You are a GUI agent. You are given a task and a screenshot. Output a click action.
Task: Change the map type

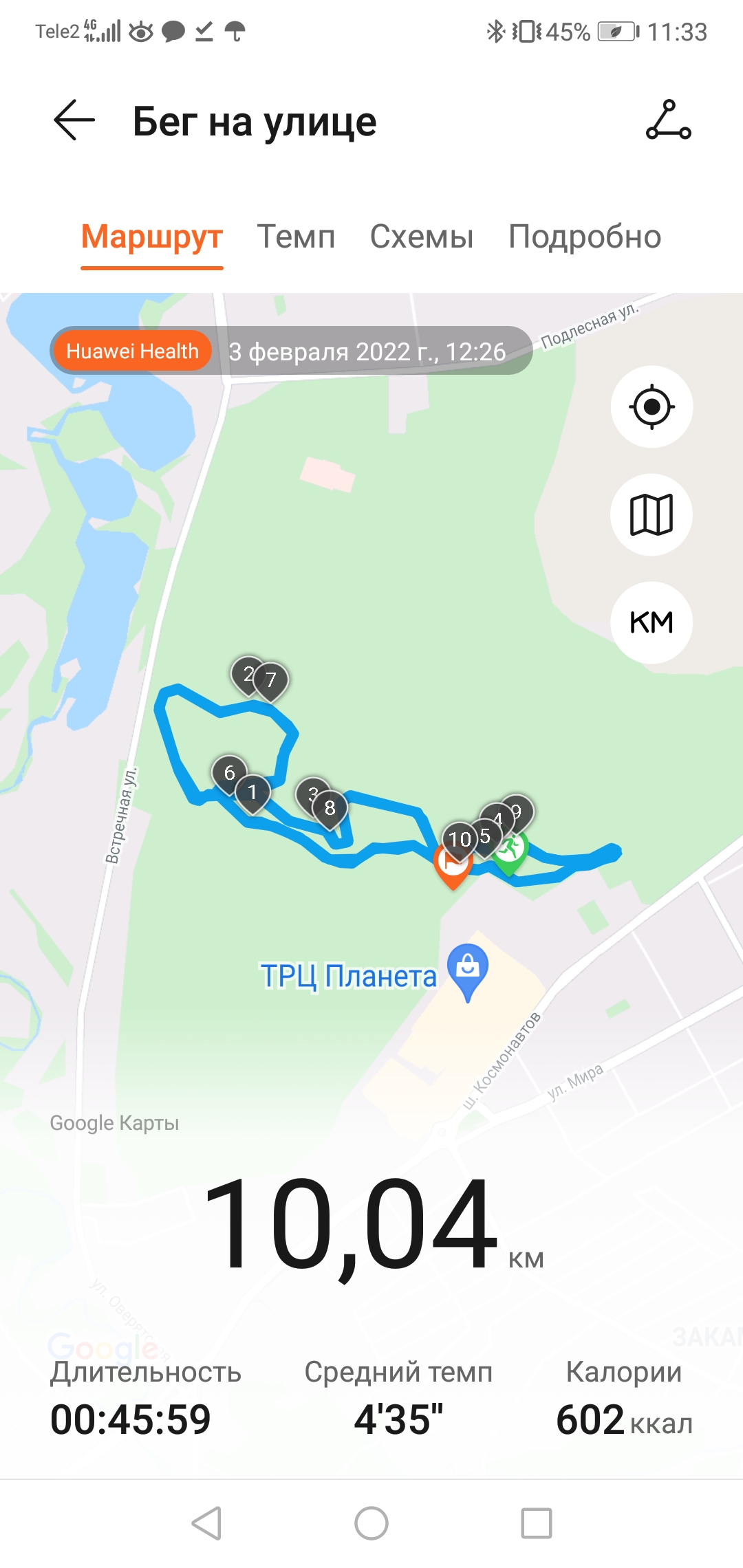pos(652,514)
